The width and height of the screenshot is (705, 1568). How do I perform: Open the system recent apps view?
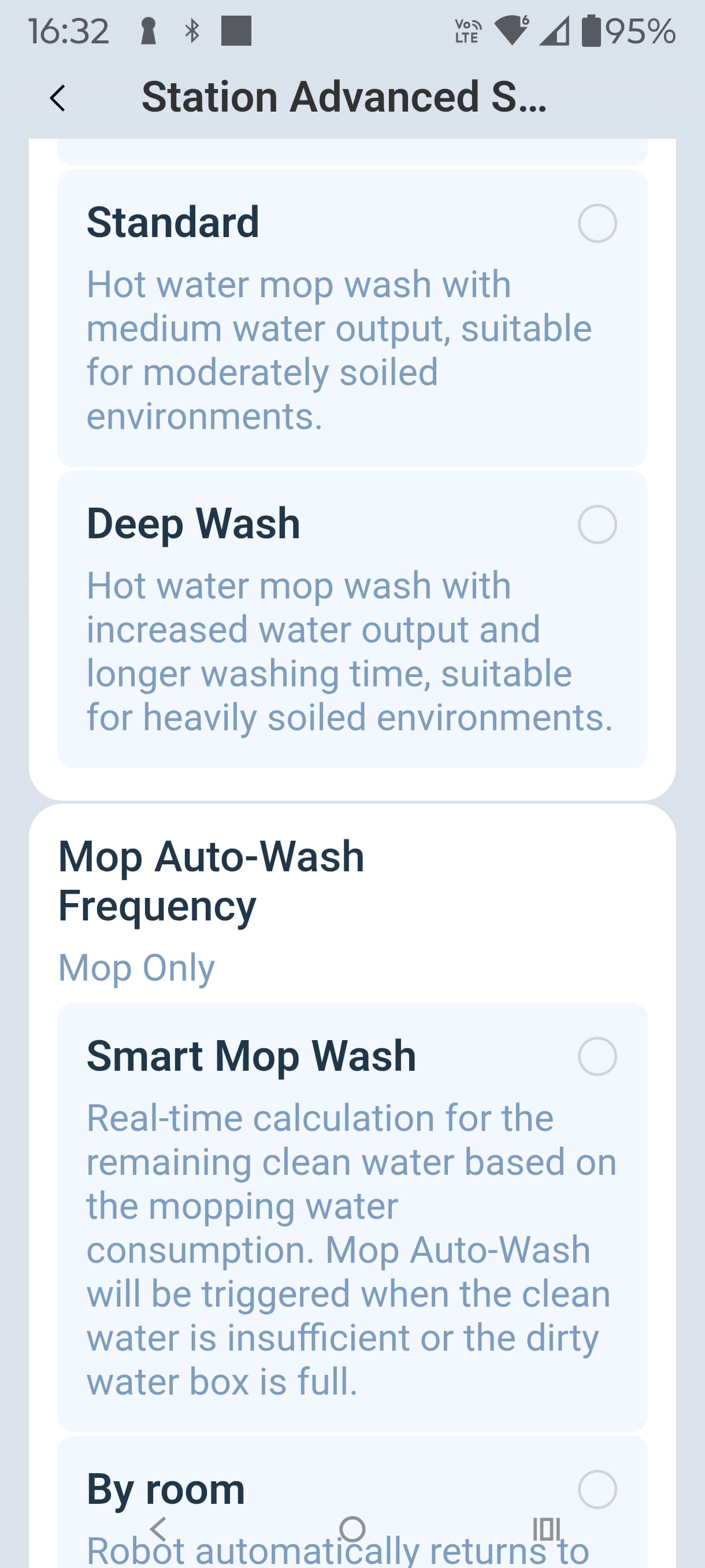coord(546,1529)
